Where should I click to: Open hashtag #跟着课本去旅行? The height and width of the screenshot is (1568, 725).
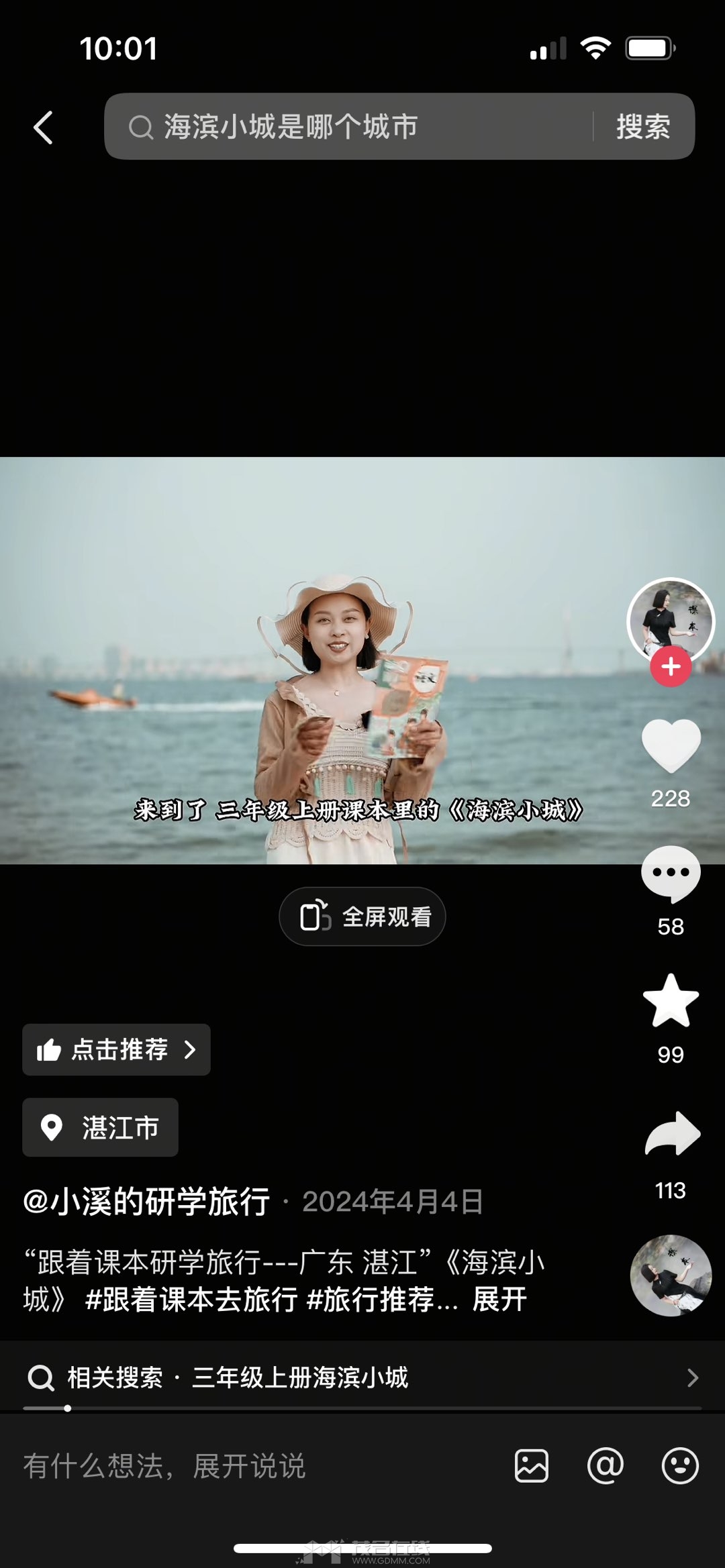point(191,1300)
